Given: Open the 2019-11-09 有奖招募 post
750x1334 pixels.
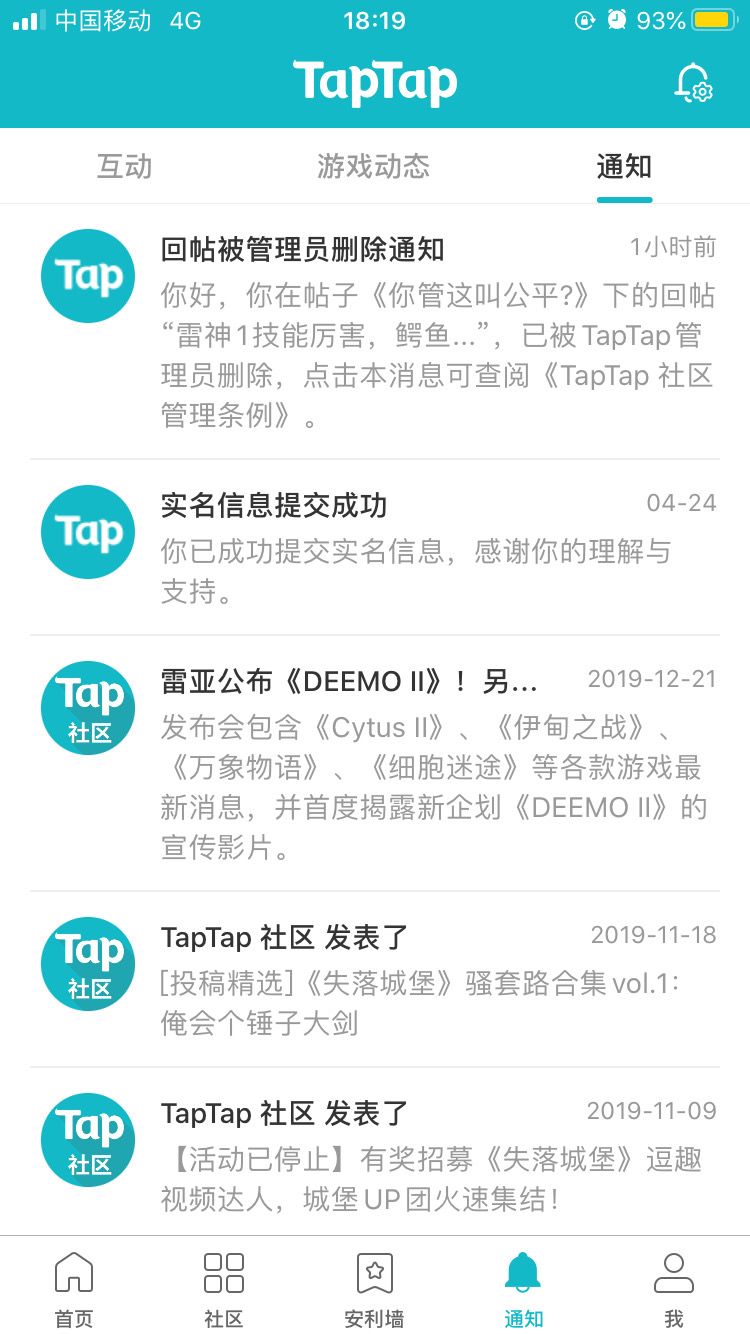Looking at the screenshot, I should tap(437, 1155).
